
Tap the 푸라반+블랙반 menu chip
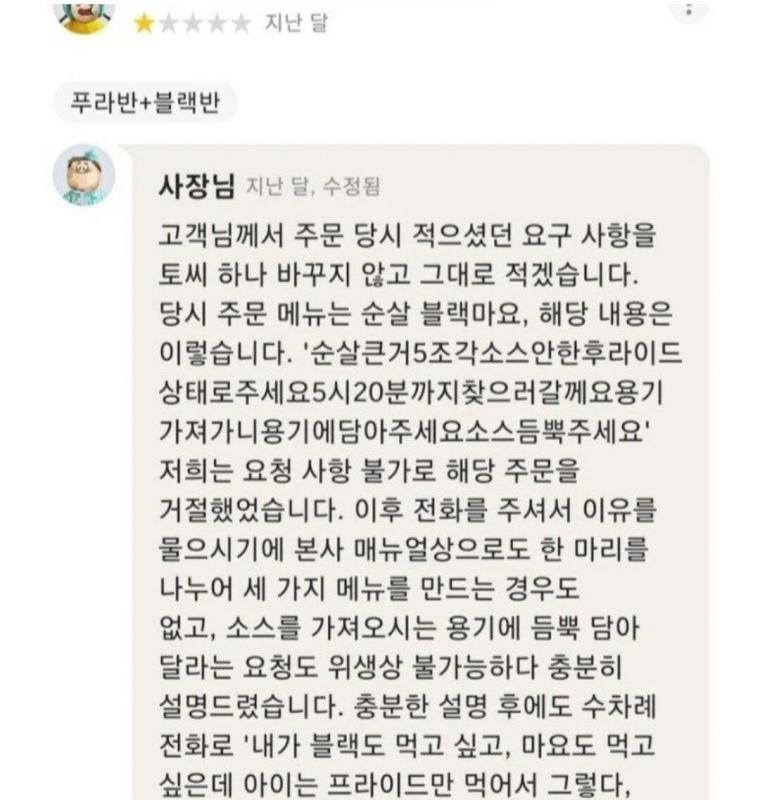[x=145, y=103]
